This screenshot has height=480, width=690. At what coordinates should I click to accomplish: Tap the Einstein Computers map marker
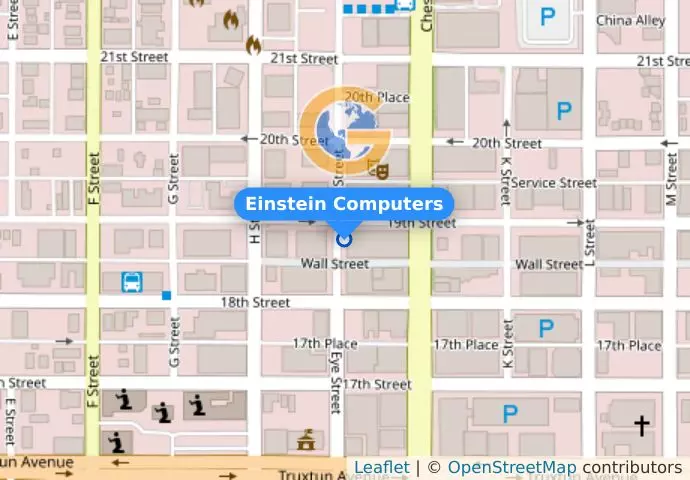(x=344, y=239)
